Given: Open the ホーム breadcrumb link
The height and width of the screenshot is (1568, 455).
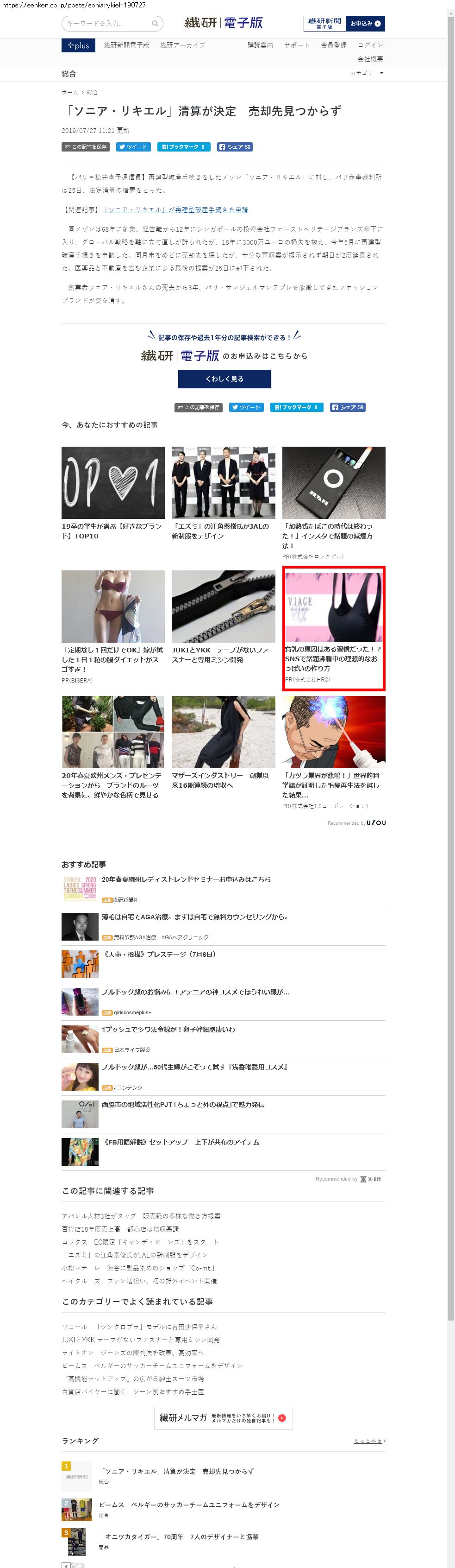Looking at the screenshot, I should tap(69, 93).
